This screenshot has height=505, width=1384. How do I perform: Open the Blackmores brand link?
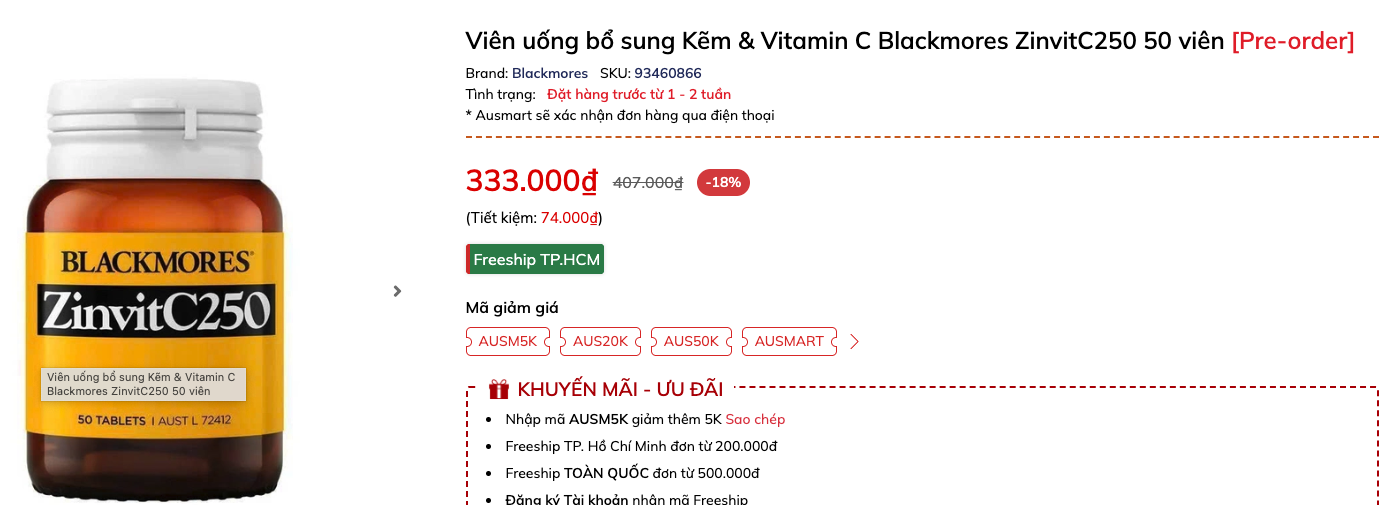(x=550, y=73)
